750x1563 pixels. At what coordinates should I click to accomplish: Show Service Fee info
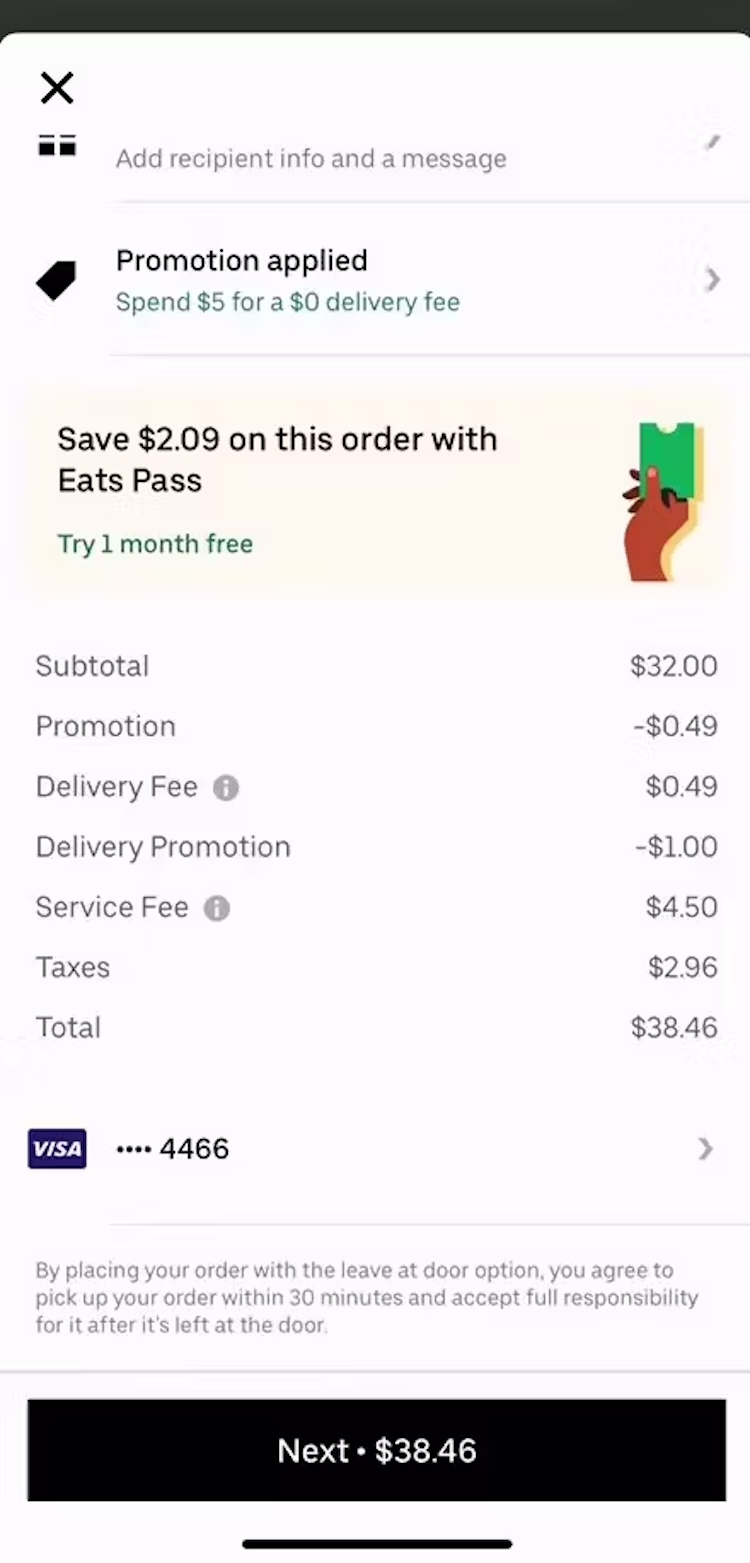point(216,908)
